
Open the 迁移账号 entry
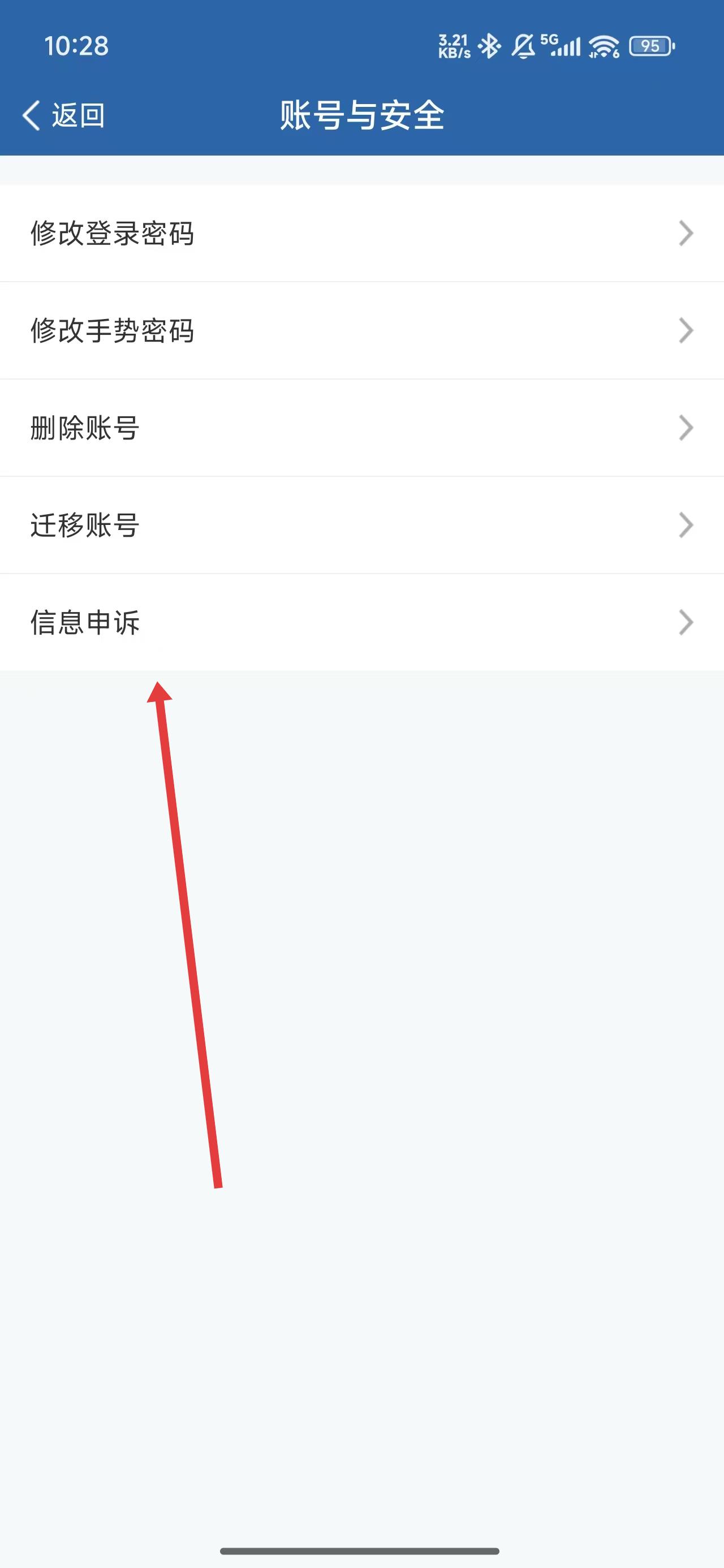85,525
